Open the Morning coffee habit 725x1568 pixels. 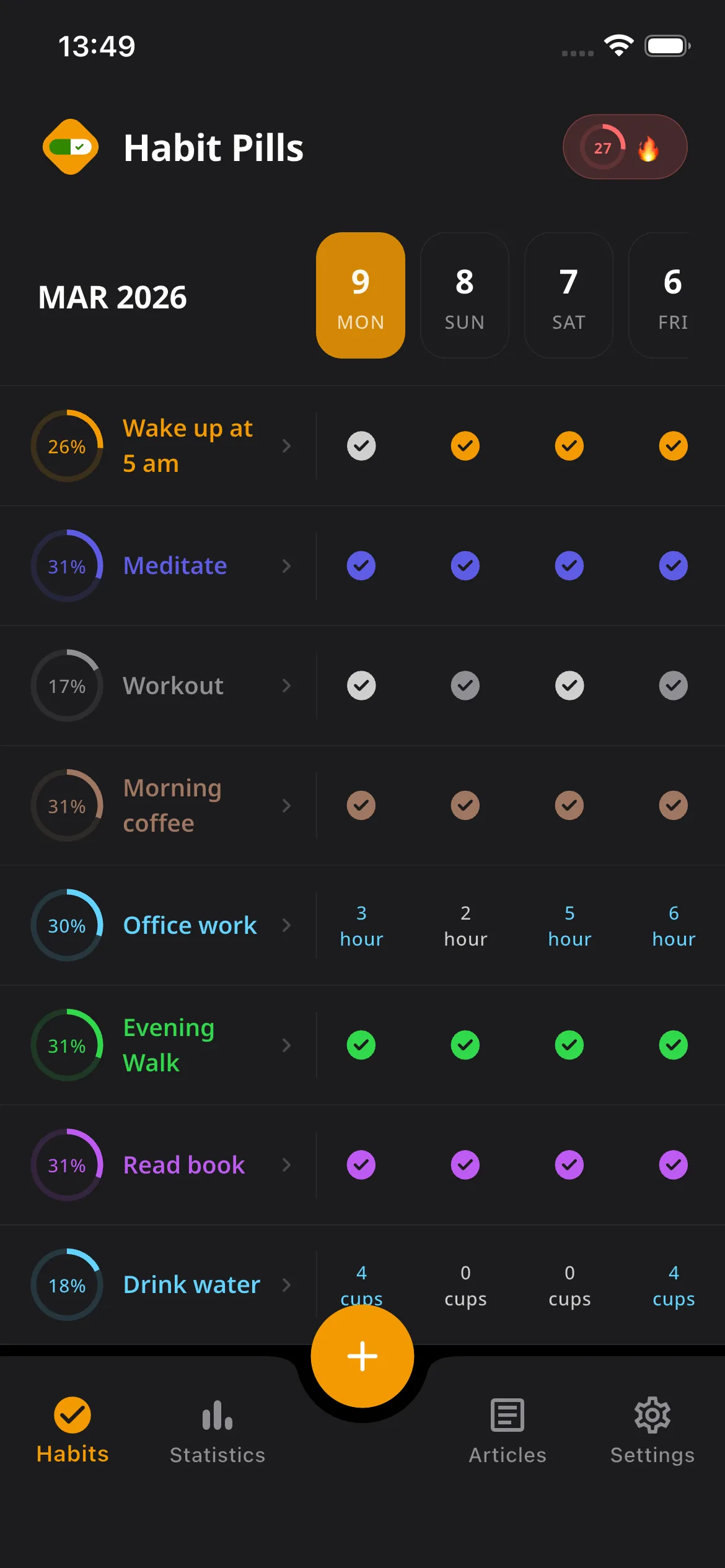[x=172, y=806]
